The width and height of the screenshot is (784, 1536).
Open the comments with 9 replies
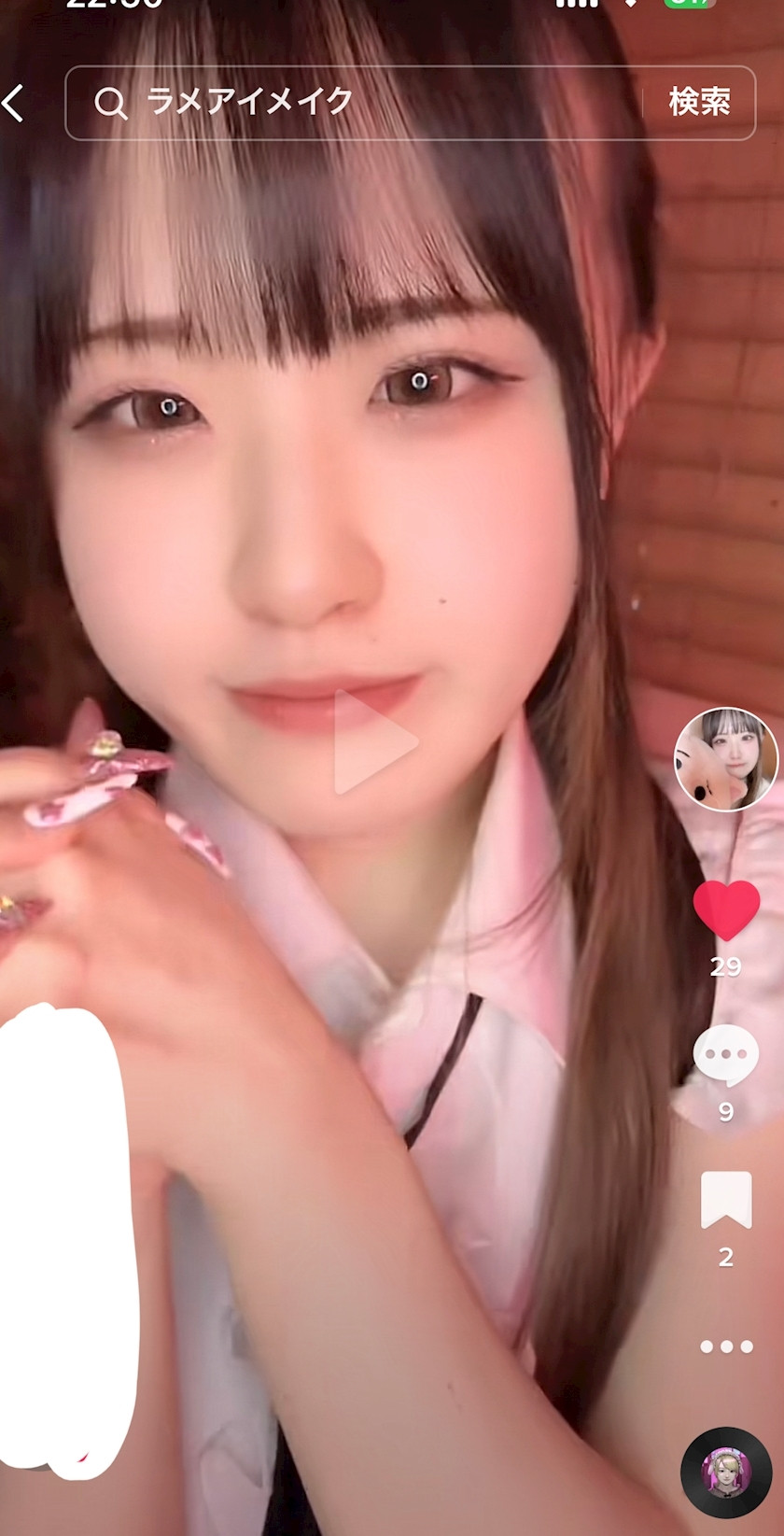pos(726,1056)
